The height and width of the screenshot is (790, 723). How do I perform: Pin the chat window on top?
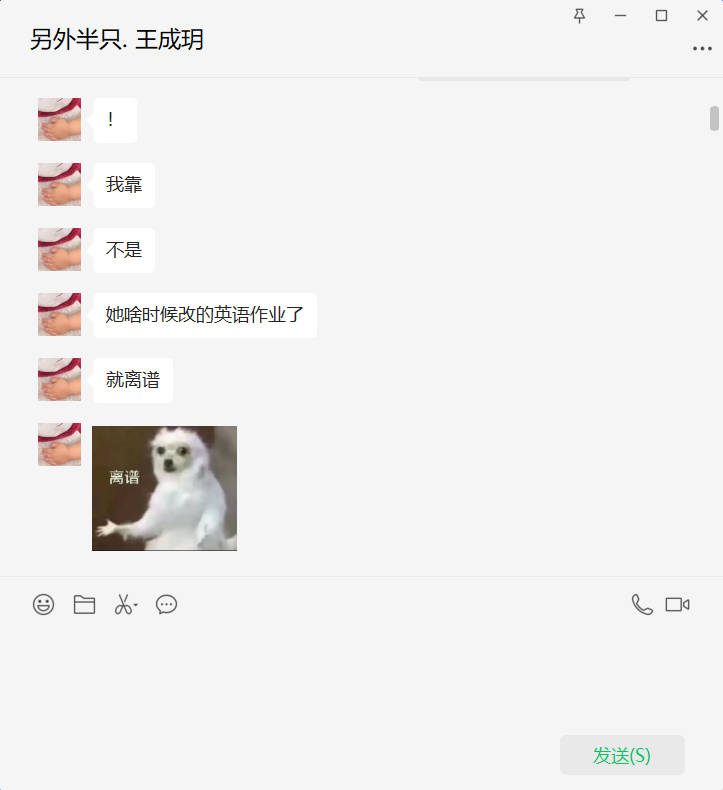click(580, 15)
